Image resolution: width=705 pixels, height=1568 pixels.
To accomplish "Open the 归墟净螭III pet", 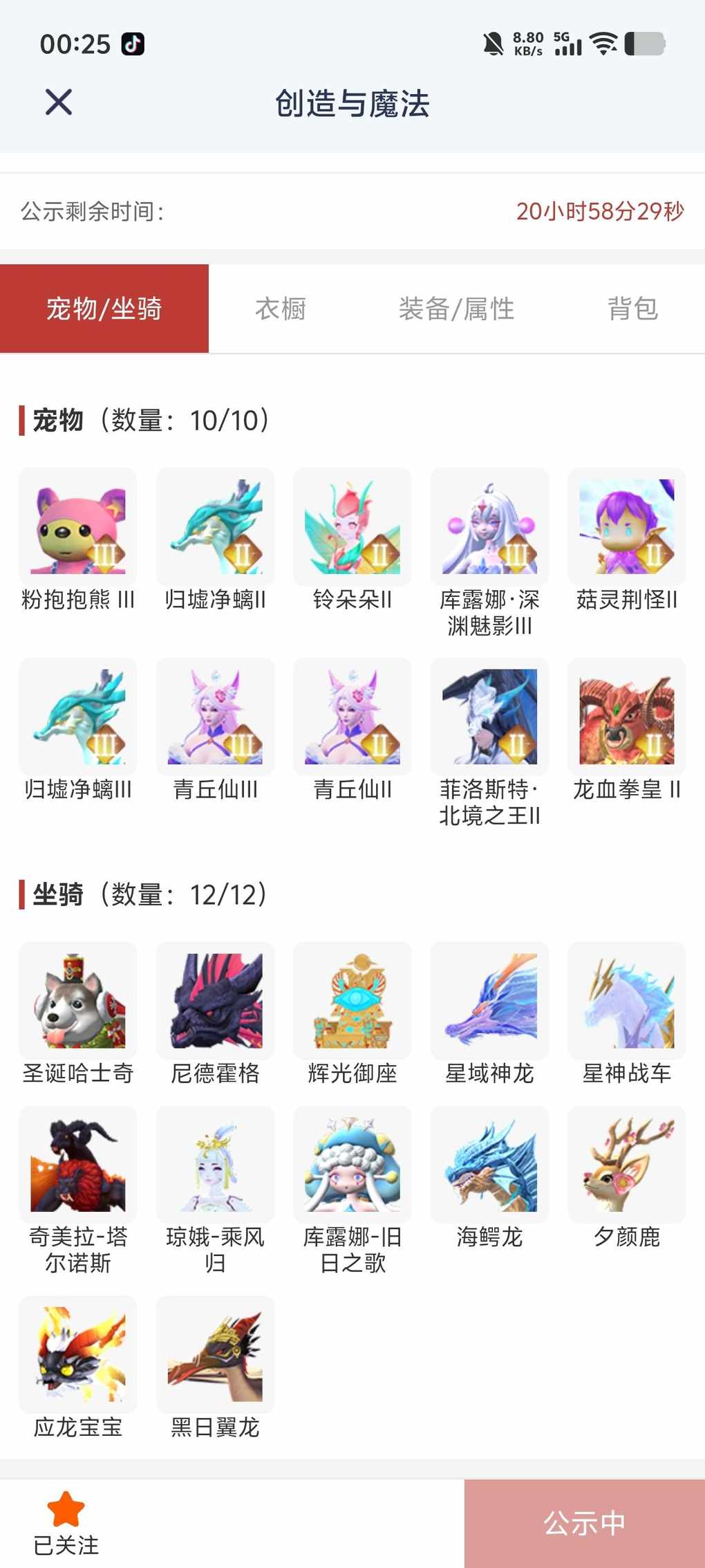I will [x=78, y=717].
